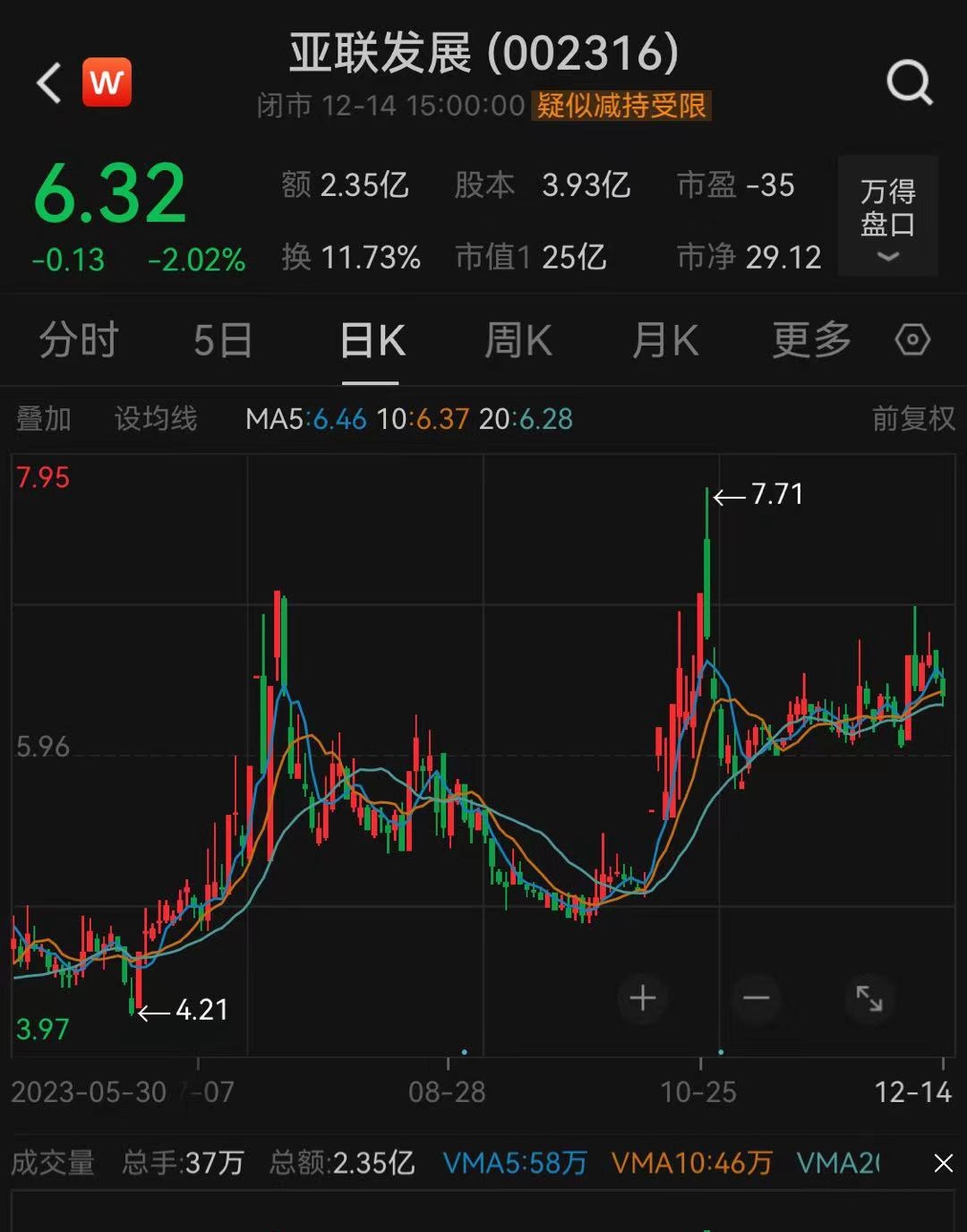
Task: Switch to the 5日 chart tab
Action: (x=222, y=341)
